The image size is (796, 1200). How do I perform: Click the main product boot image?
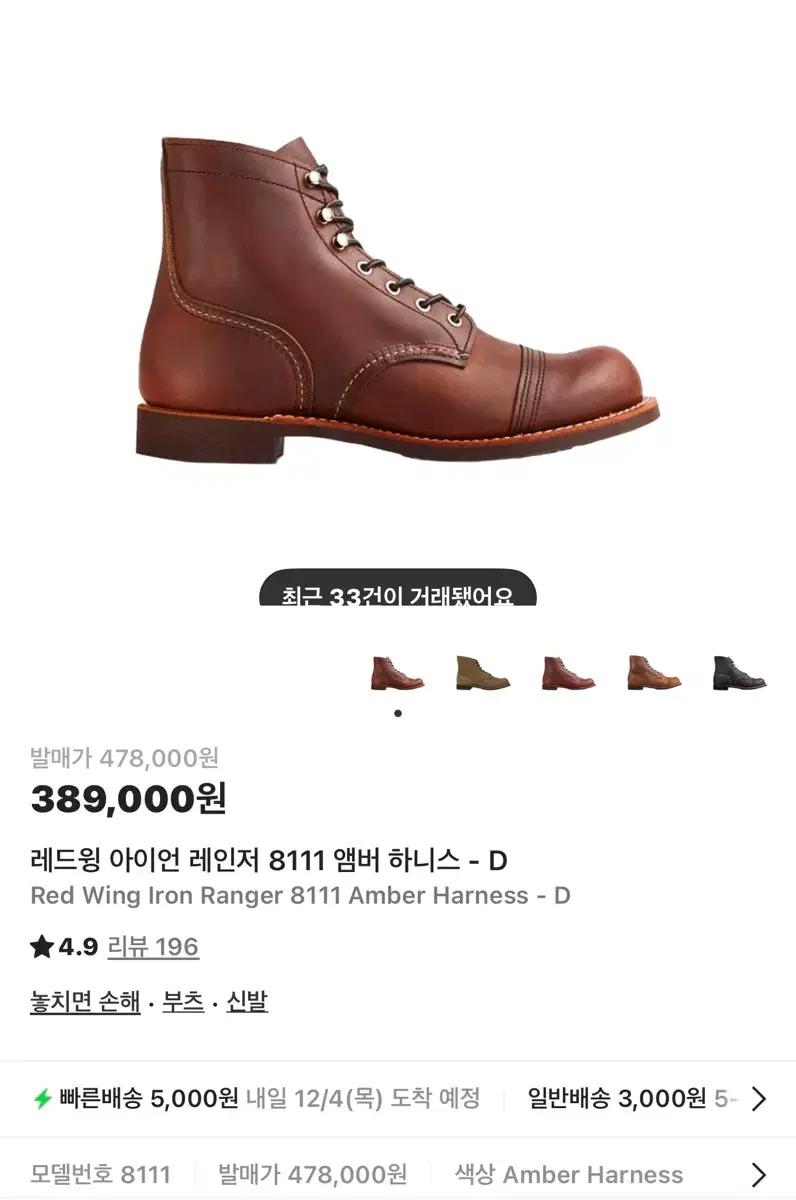398,300
